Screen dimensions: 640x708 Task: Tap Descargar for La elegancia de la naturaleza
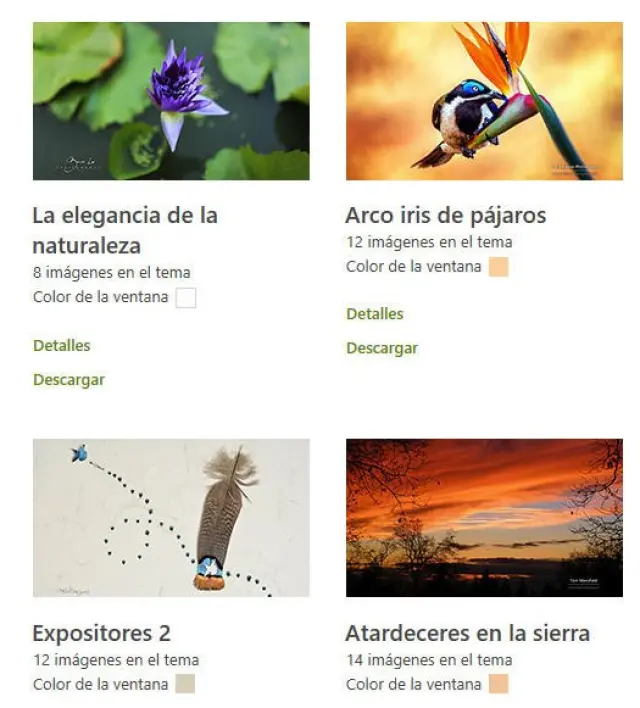[69, 380]
